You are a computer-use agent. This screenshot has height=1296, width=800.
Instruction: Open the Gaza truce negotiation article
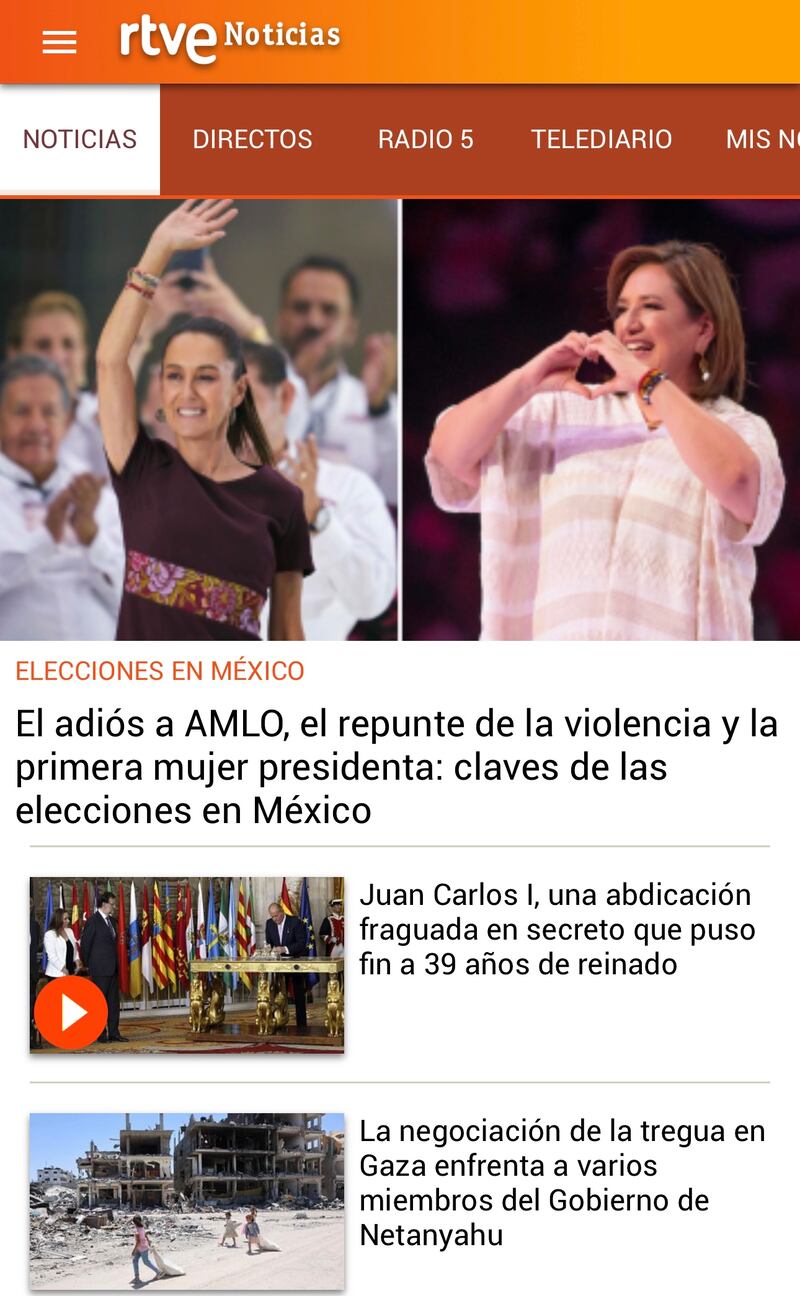(562, 1182)
